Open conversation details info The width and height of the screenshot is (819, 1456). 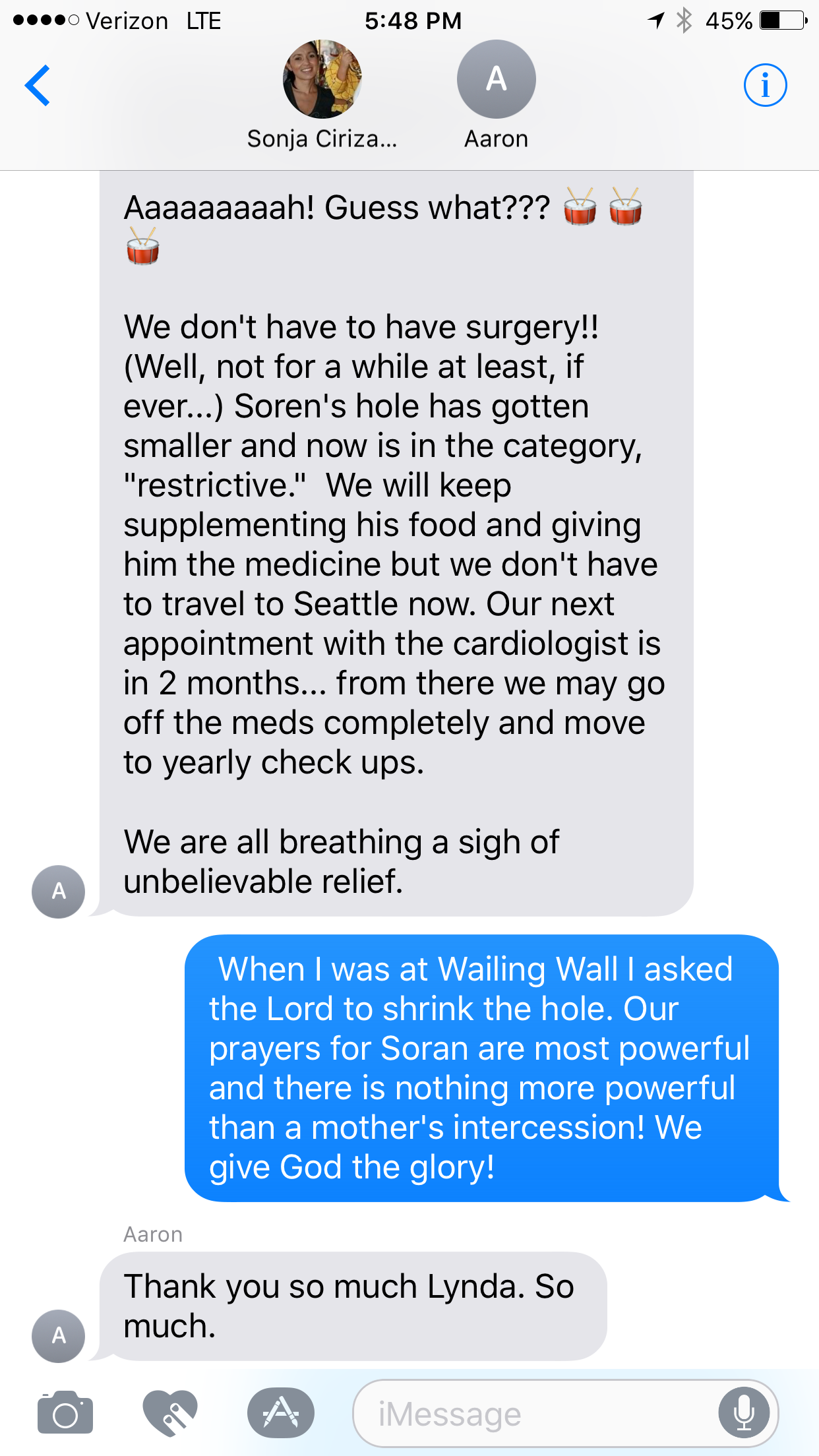coord(765,86)
